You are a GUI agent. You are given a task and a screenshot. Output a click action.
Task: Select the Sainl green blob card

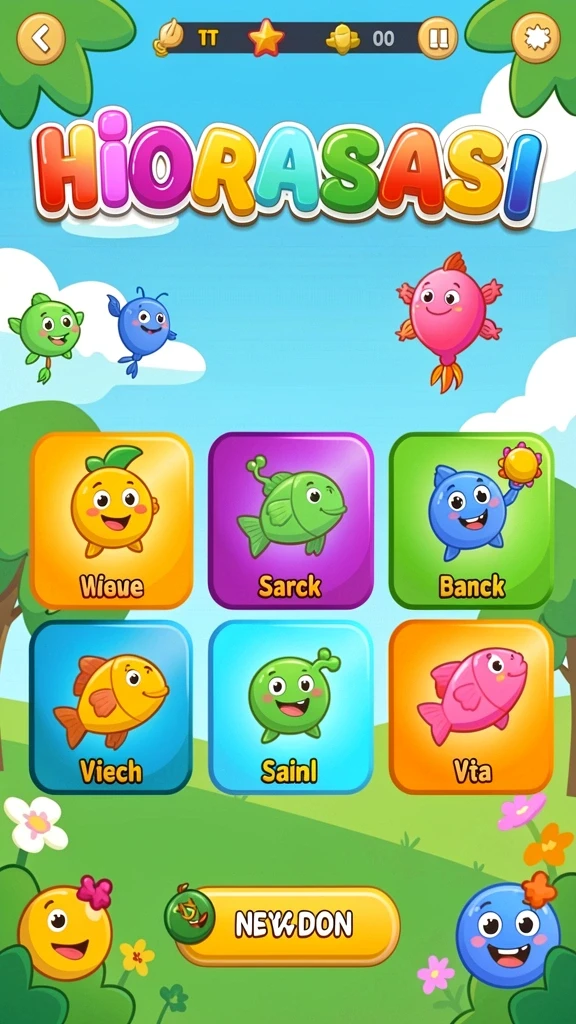click(291, 707)
